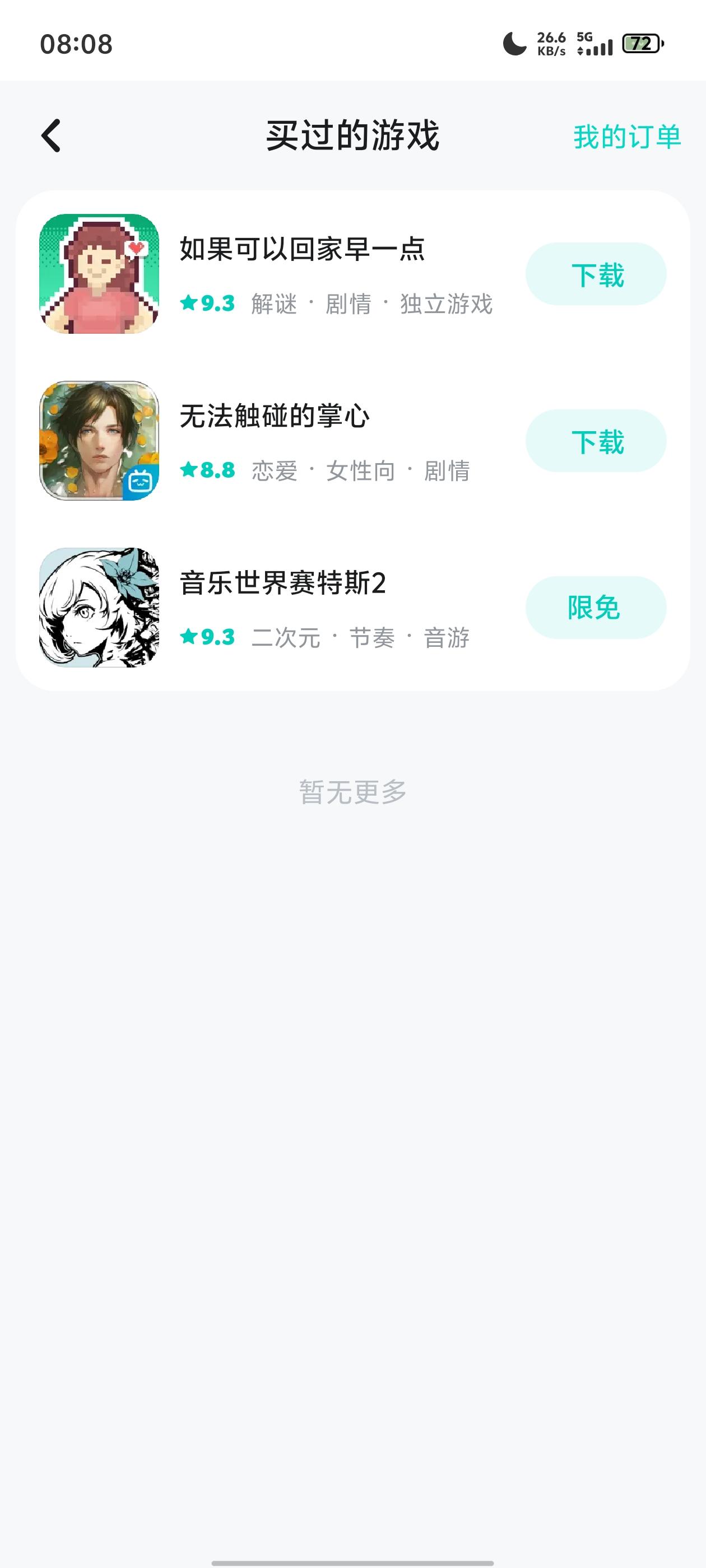706x1568 pixels.
Task: Open 我的订单 order list
Action: (626, 136)
